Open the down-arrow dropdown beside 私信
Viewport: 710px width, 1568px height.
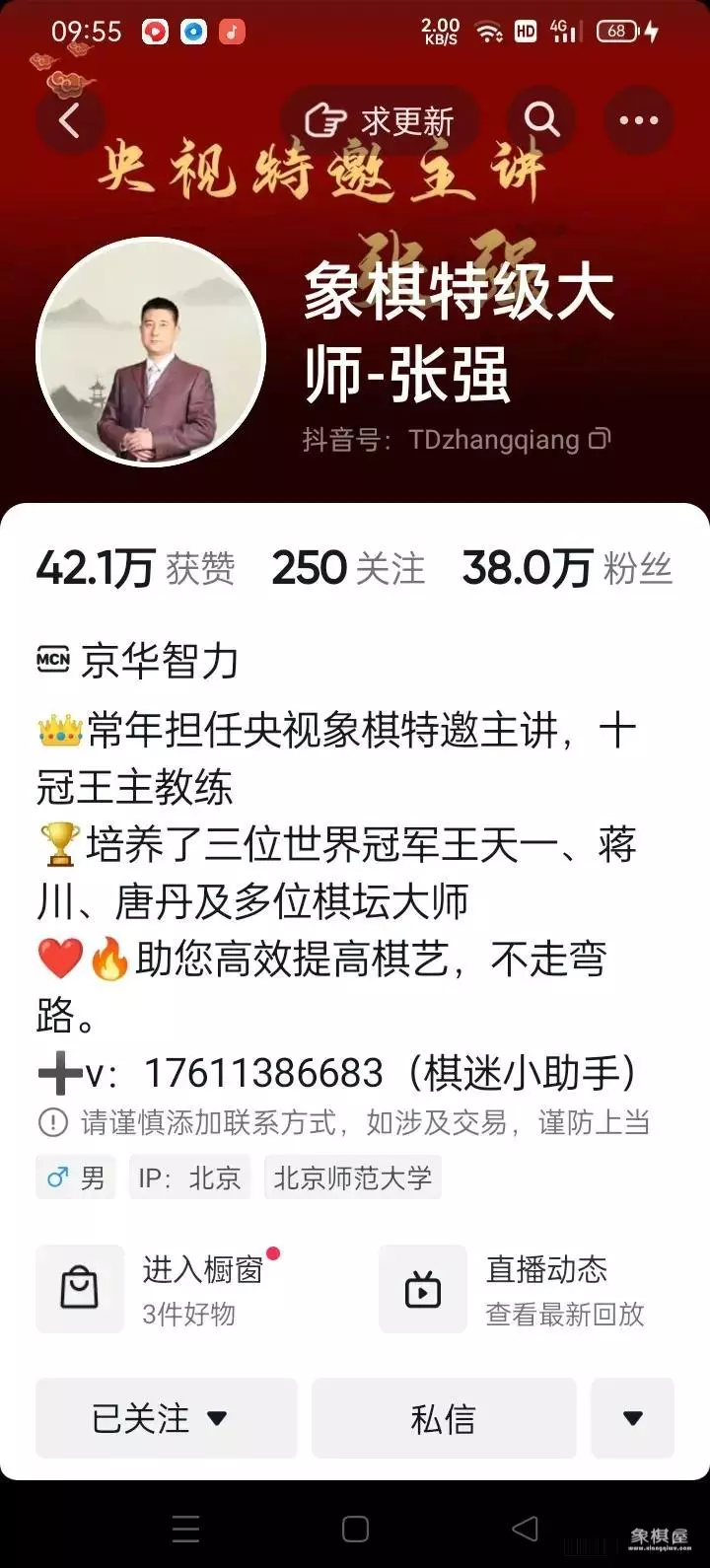point(632,1418)
